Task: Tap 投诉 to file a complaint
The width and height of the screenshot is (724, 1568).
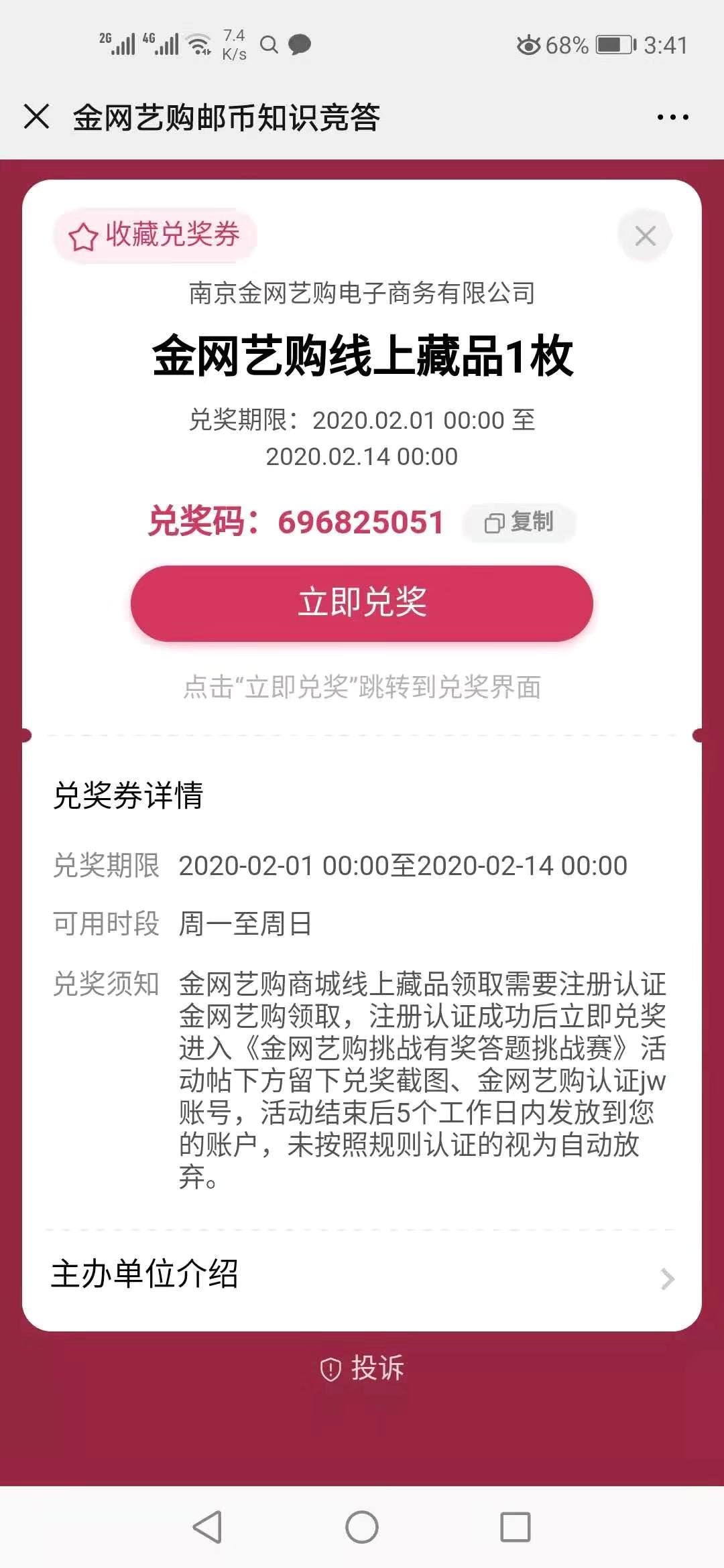Action: pyautogui.click(x=363, y=1368)
